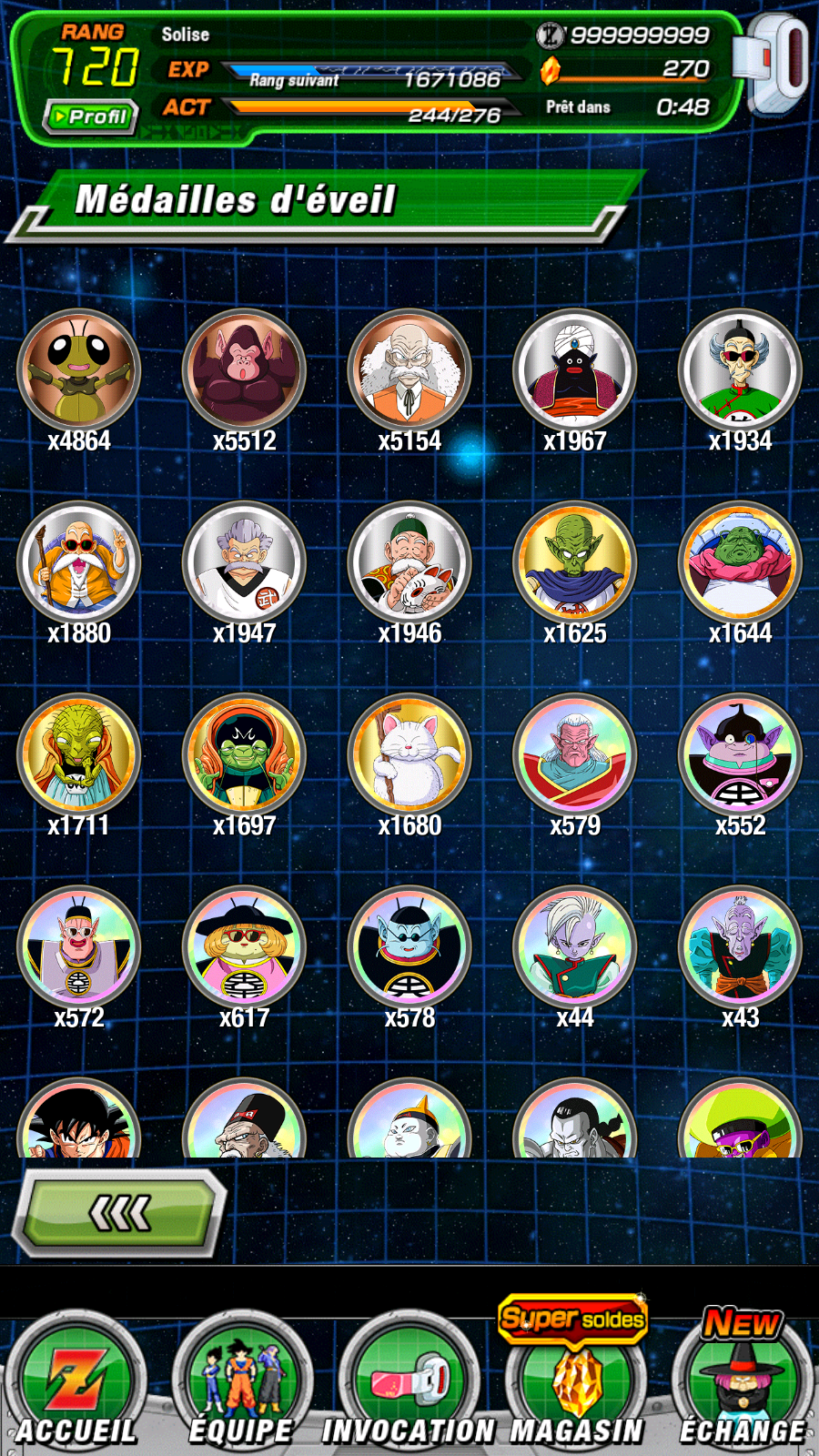Select the medal with x4864
819x1456 pixels.
(79, 371)
